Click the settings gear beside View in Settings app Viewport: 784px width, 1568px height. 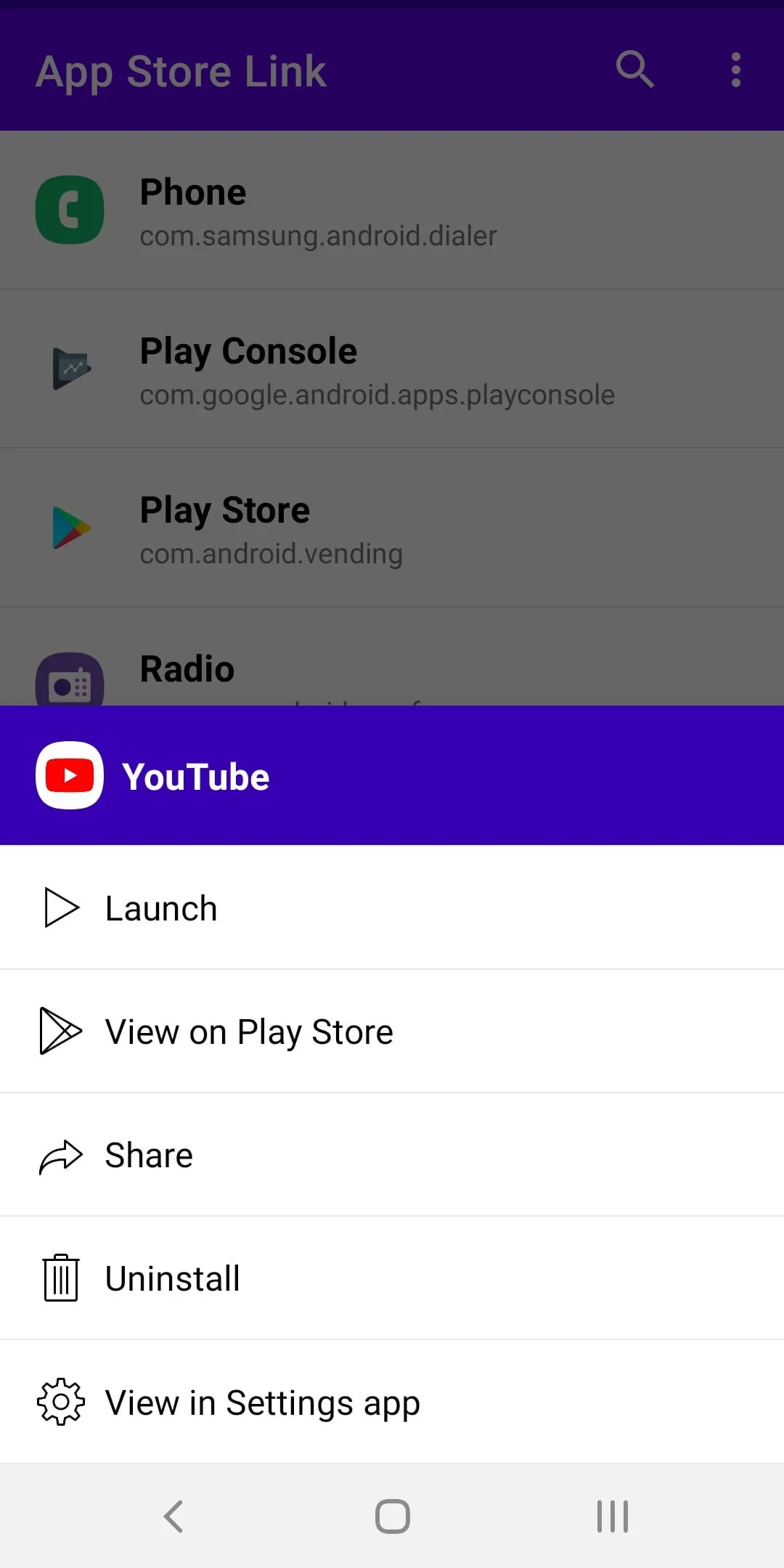(61, 1402)
